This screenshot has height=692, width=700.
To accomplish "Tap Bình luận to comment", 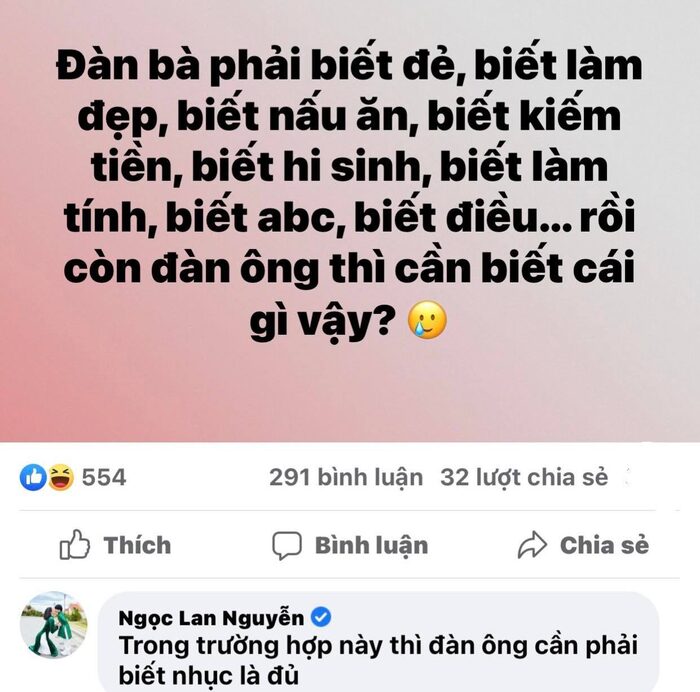I will (x=350, y=545).
